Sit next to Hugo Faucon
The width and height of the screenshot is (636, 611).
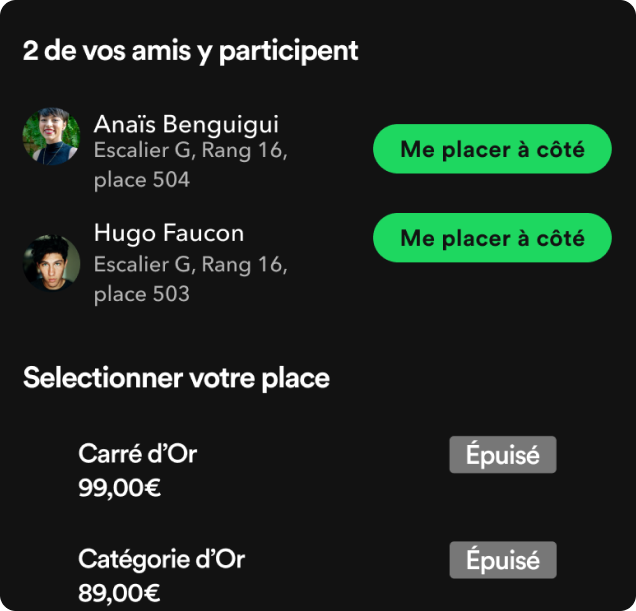(491, 238)
